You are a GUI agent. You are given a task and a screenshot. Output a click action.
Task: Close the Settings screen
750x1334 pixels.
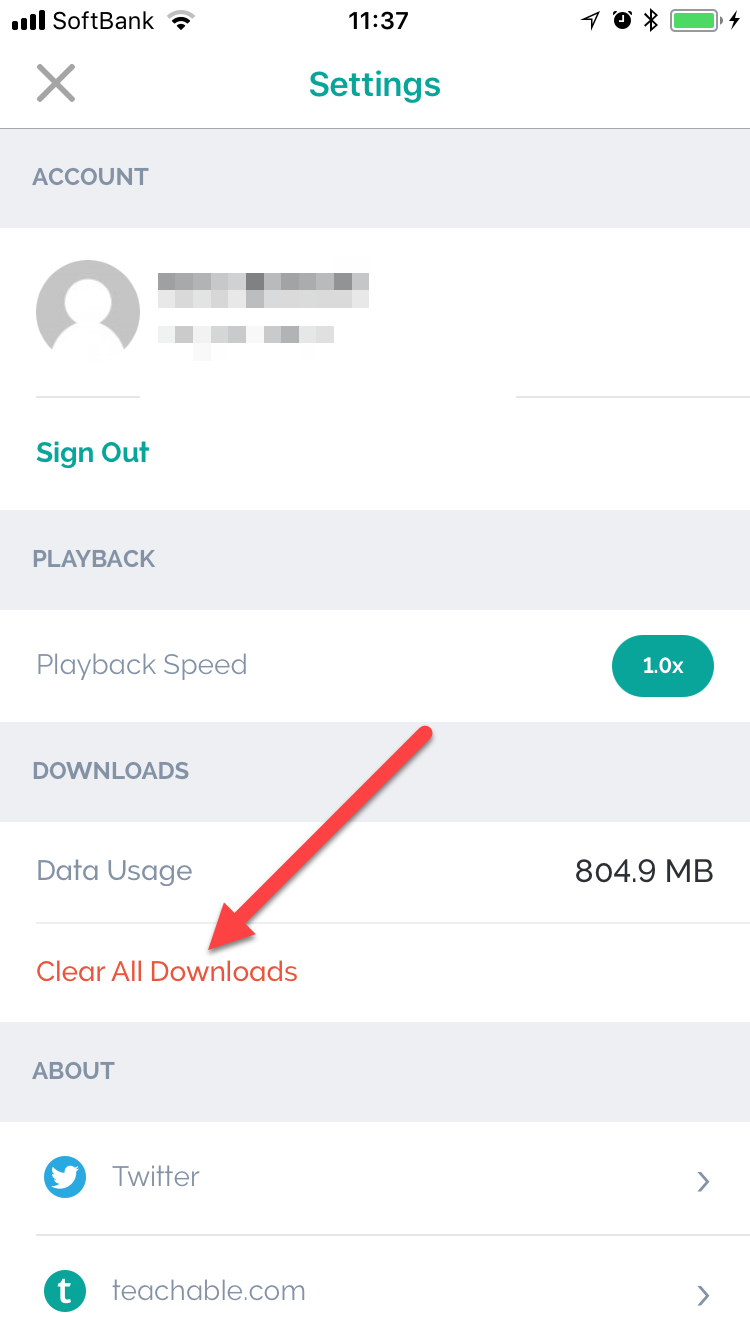(56, 83)
